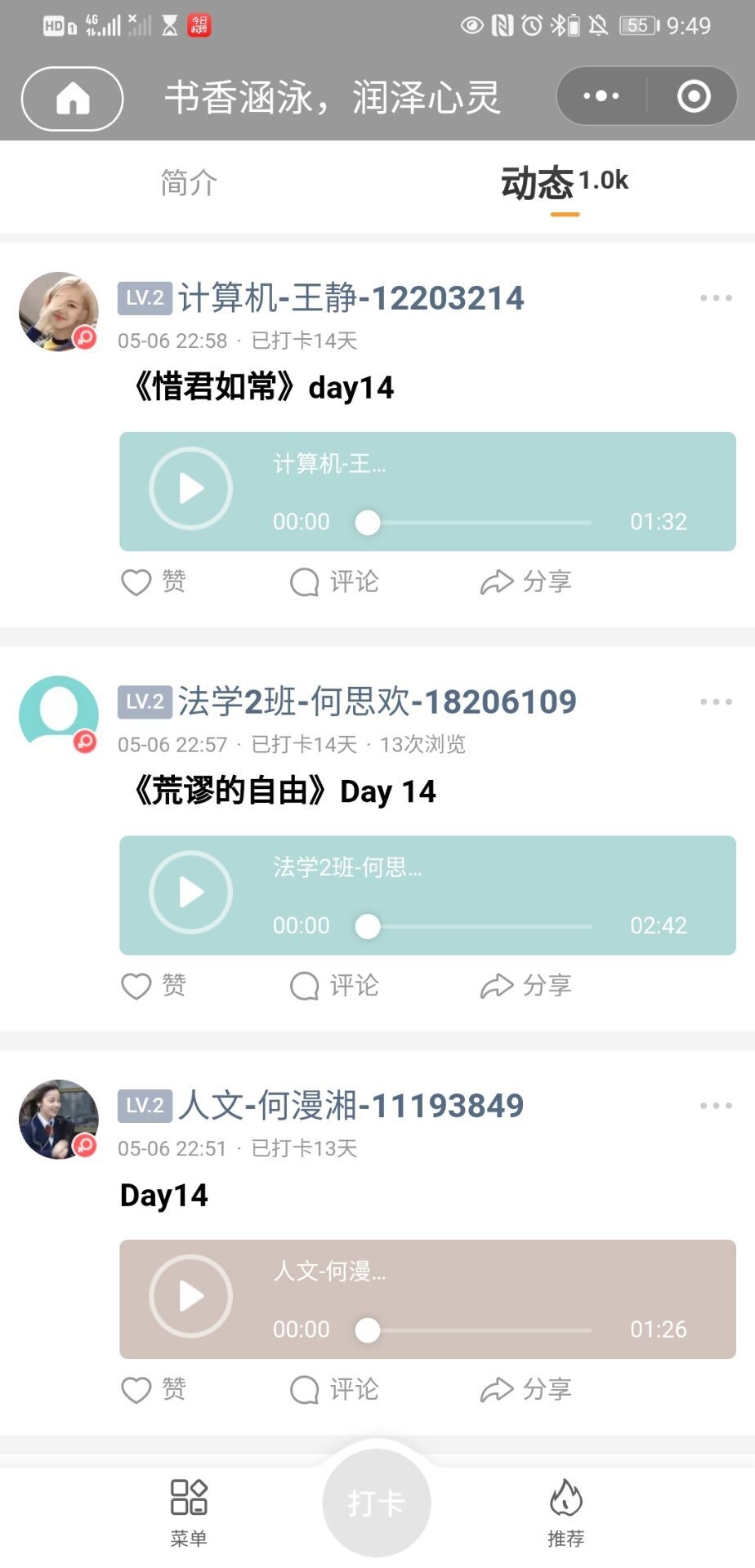Comment on 法学2班-何思欢's post

tap(335, 985)
